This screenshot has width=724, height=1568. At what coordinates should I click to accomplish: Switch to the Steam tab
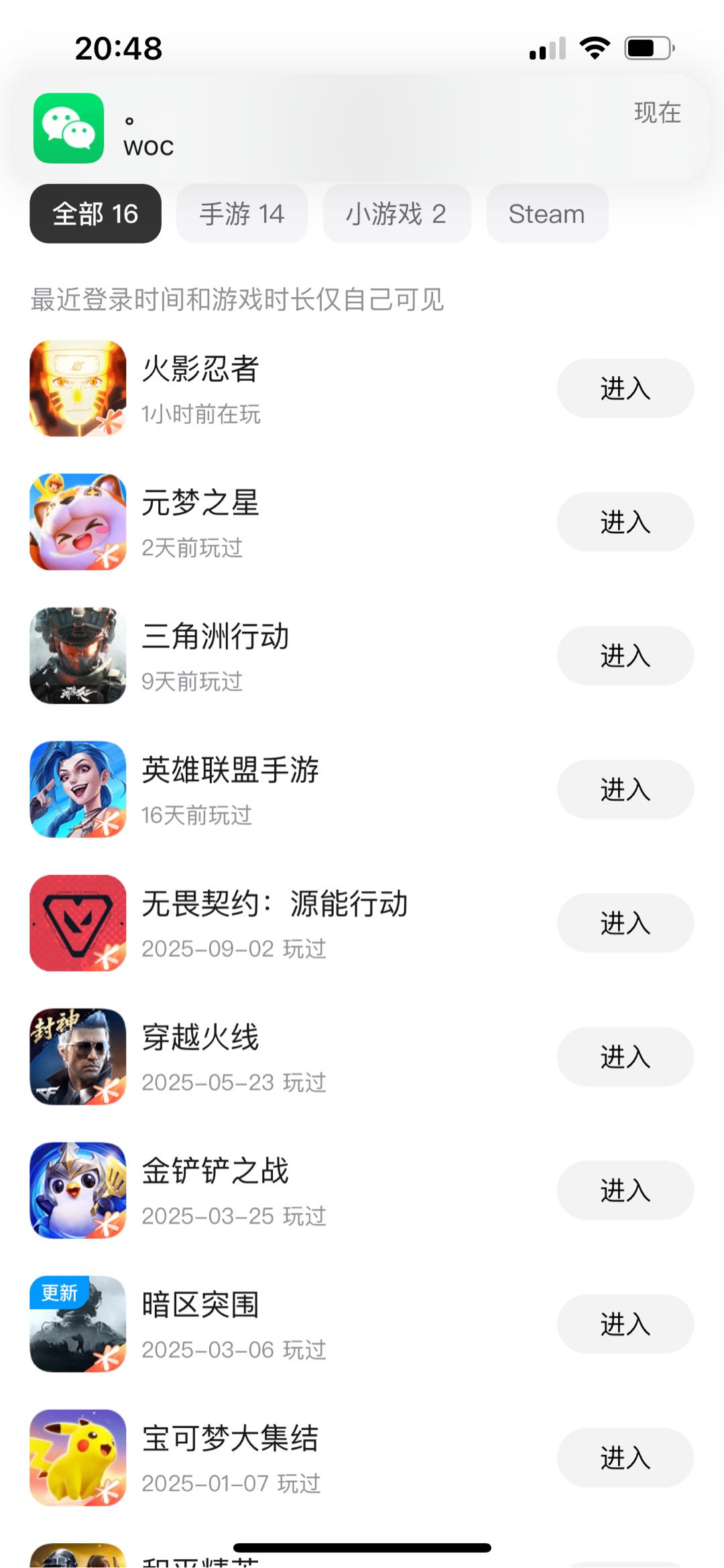pos(547,214)
